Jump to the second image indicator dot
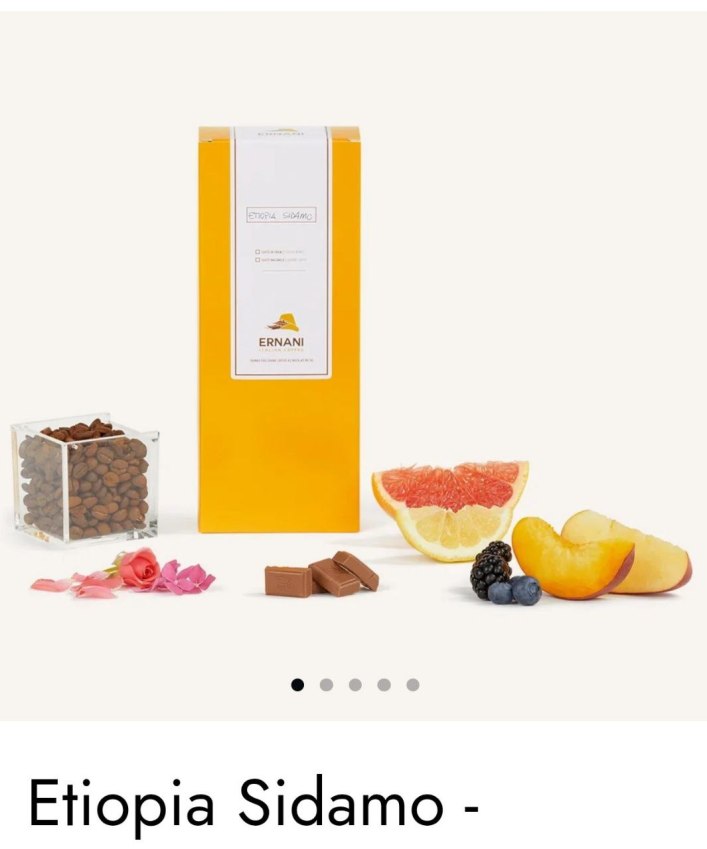 coord(326,685)
